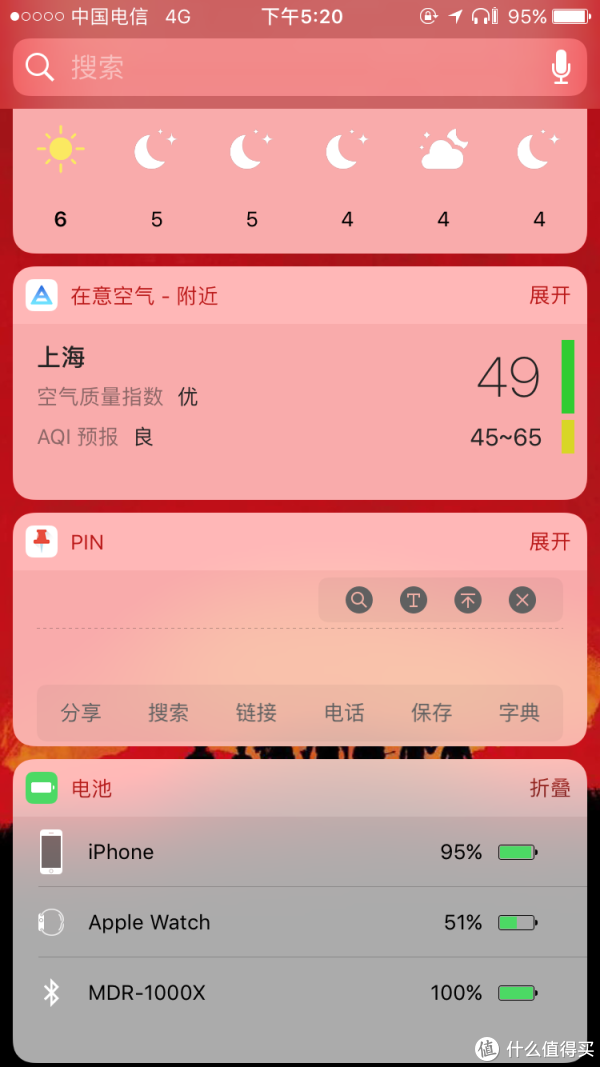Choose 搜索 in the PIN action row
600x1067 pixels.
pos(168,713)
